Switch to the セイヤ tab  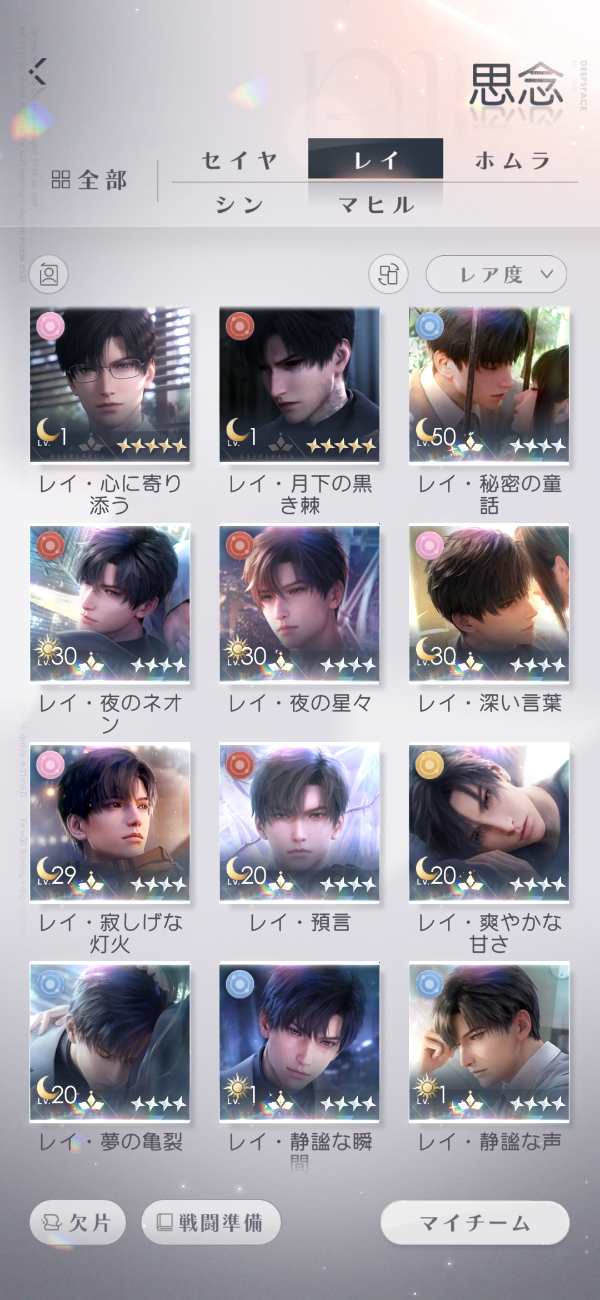239,160
